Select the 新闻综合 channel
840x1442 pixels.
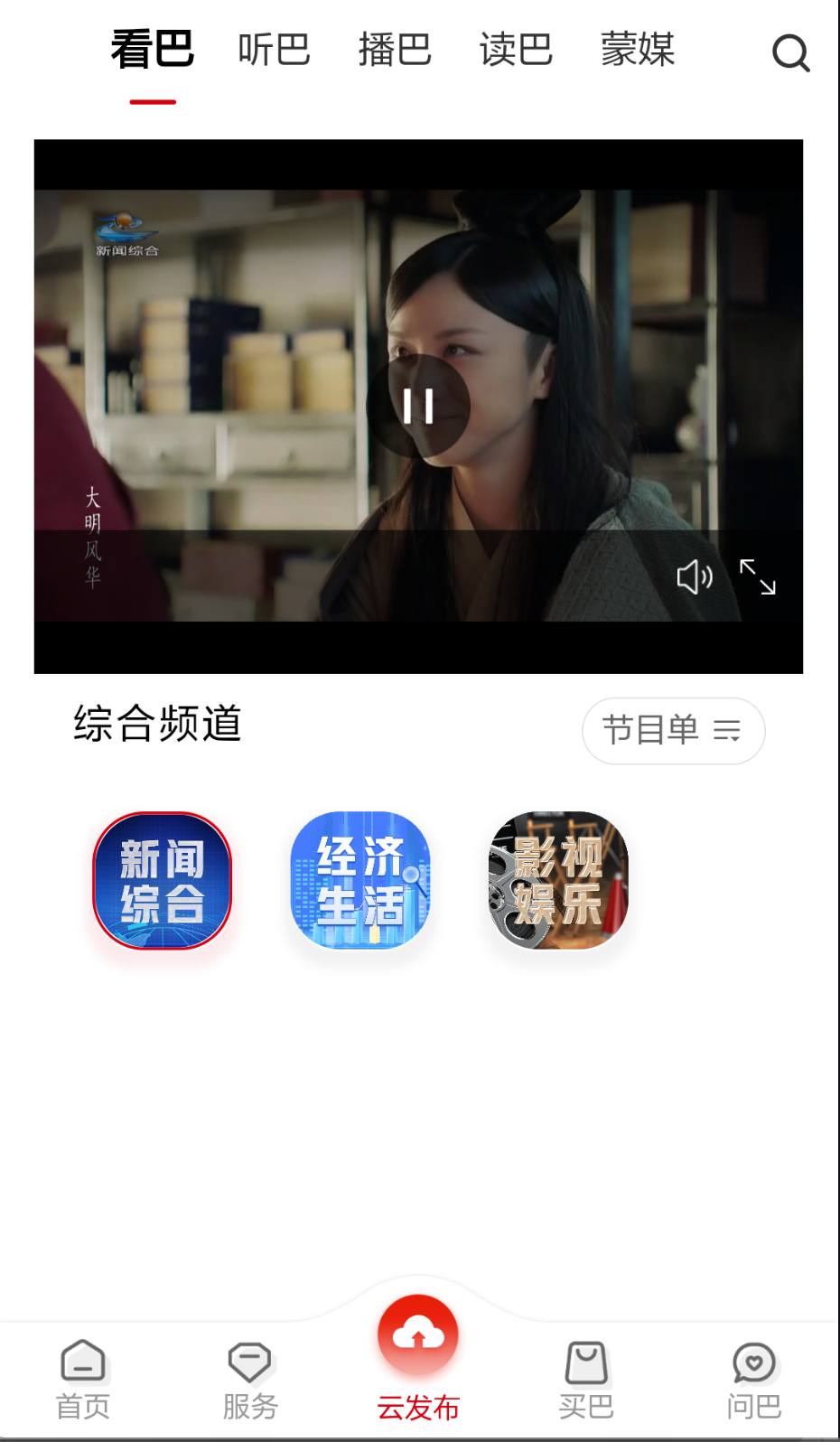click(162, 881)
